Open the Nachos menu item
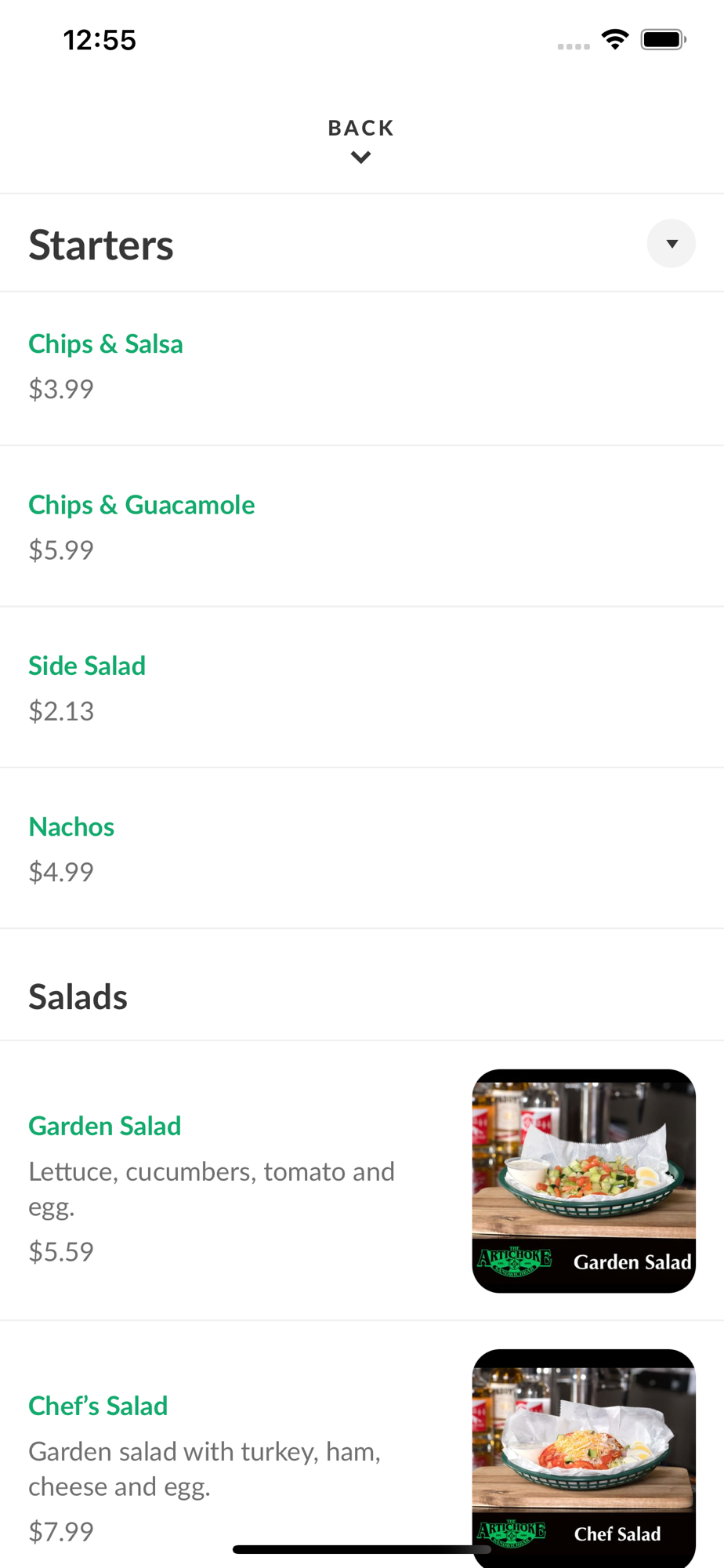 pyautogui.click(x=71, y=826)
